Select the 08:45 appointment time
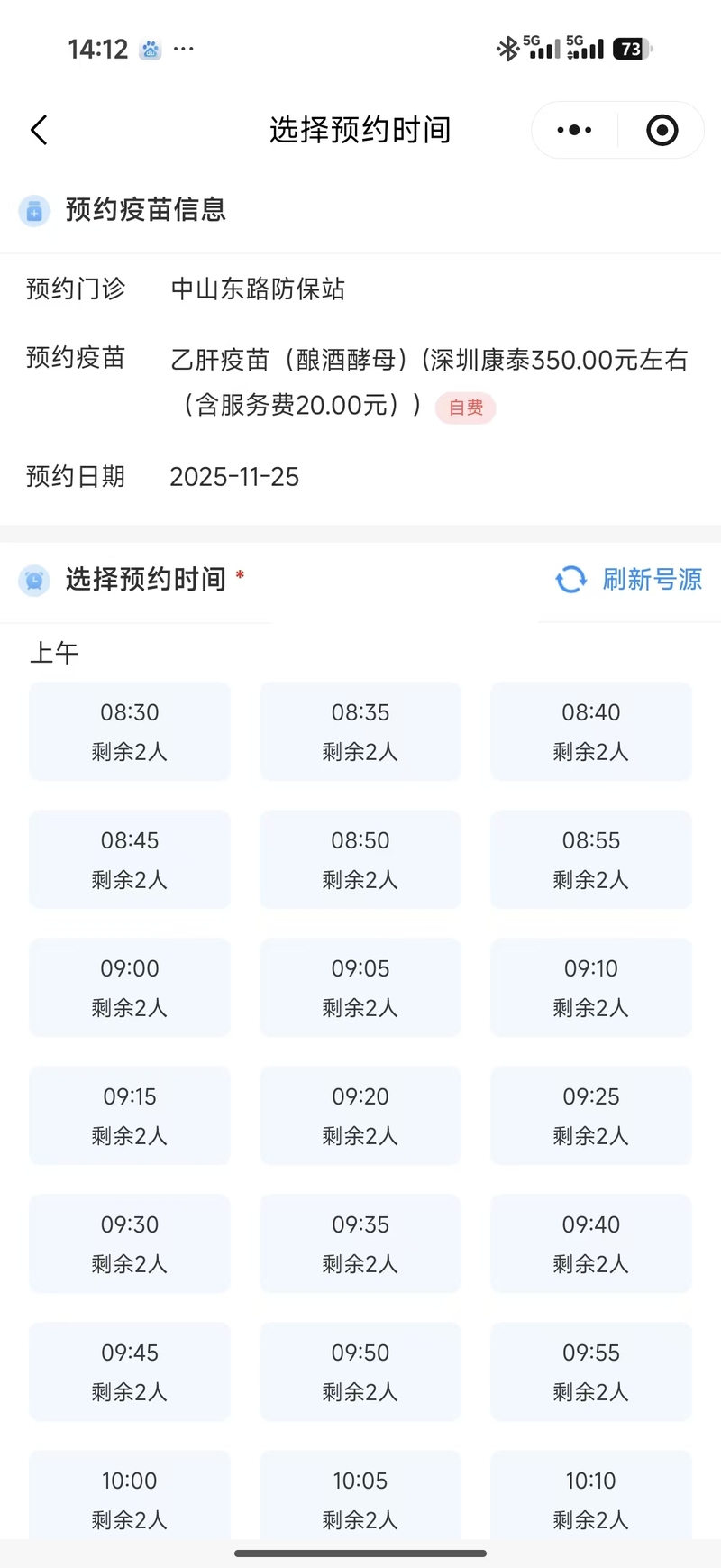This screenshot has height=1568, width=721. 130,859
